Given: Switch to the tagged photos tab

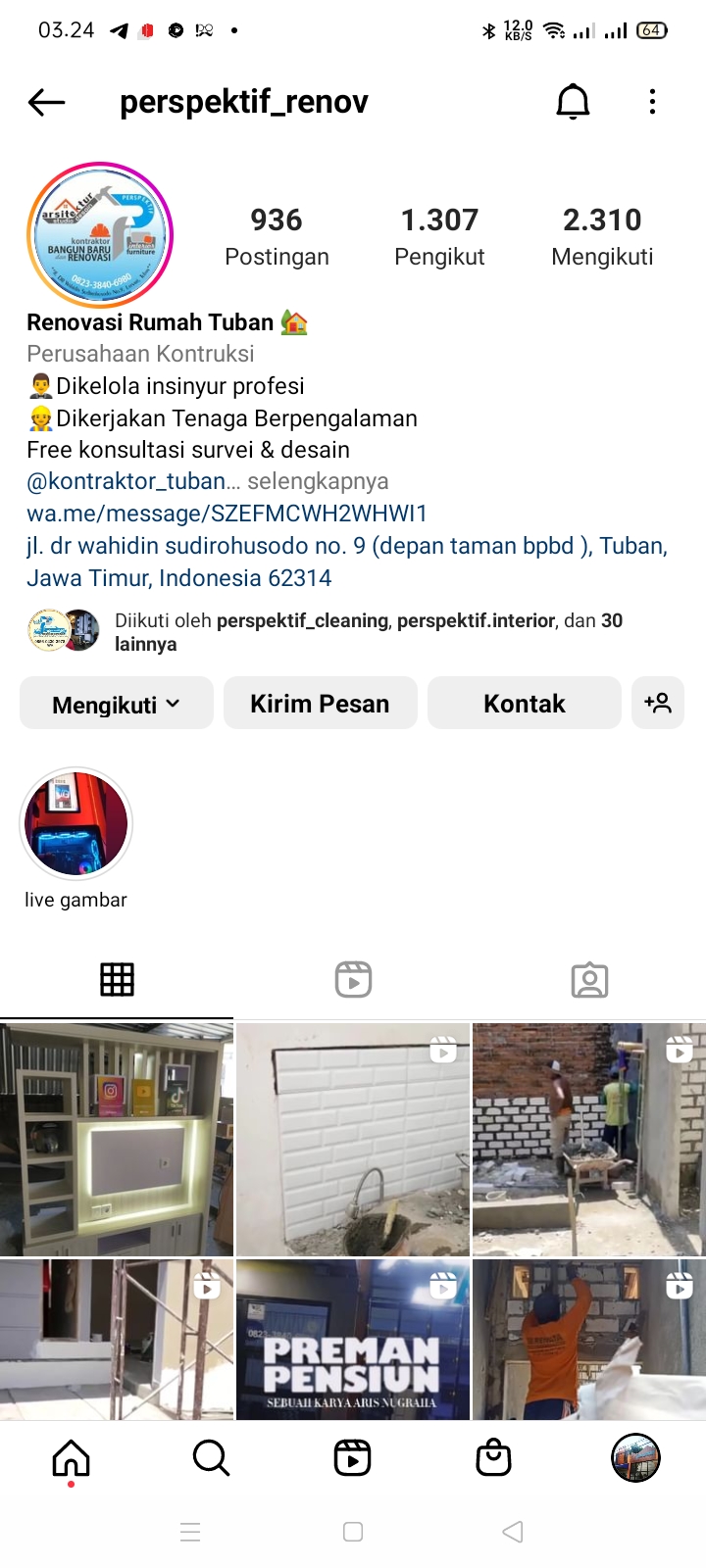Looking at the screenshot, I should pyautogui.click(x=589, y=979).
